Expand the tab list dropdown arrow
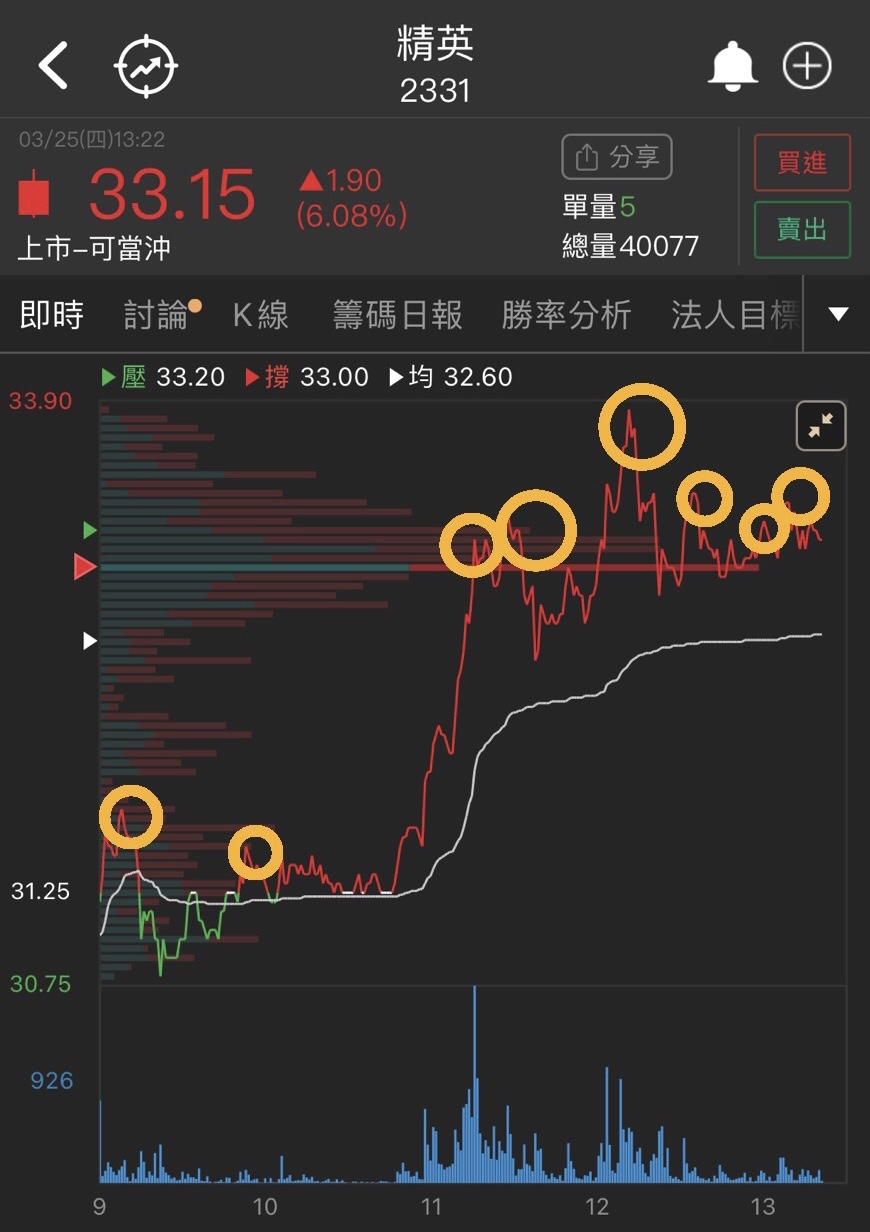Screen dimensions: 870x1232 838,315
